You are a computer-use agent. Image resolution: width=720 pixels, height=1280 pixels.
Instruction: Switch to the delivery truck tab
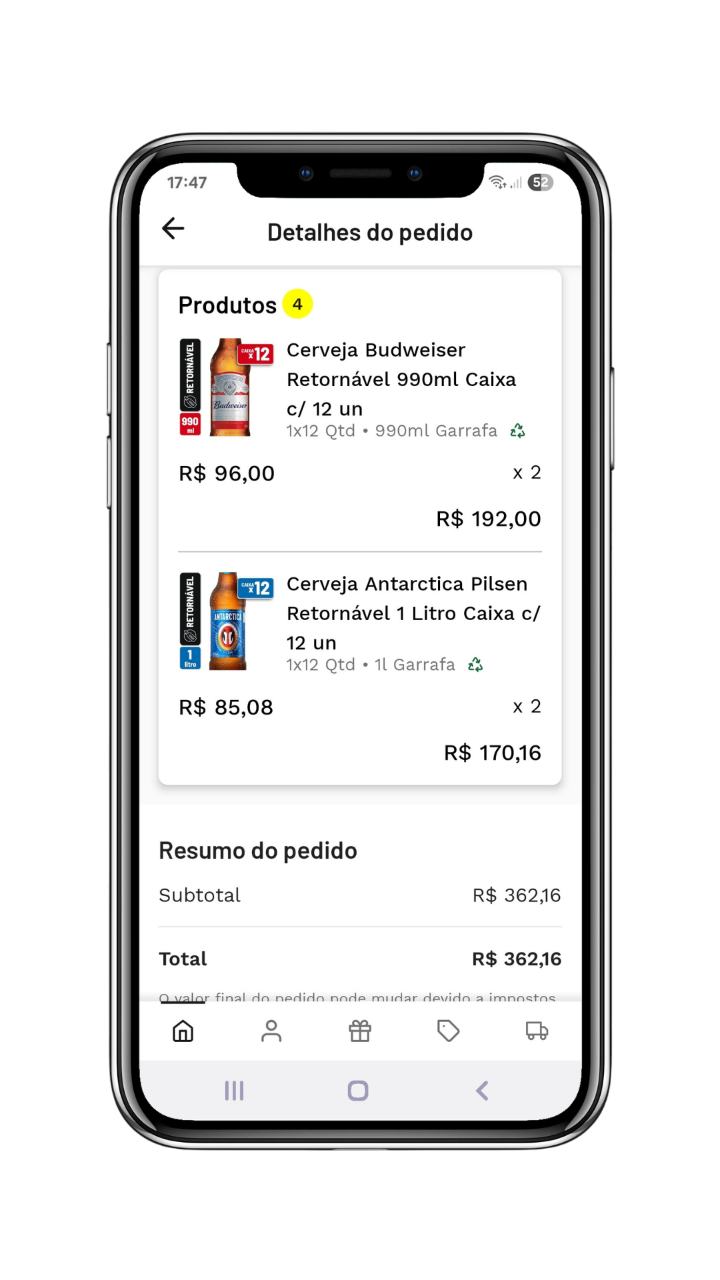(x=537, y=1031)
